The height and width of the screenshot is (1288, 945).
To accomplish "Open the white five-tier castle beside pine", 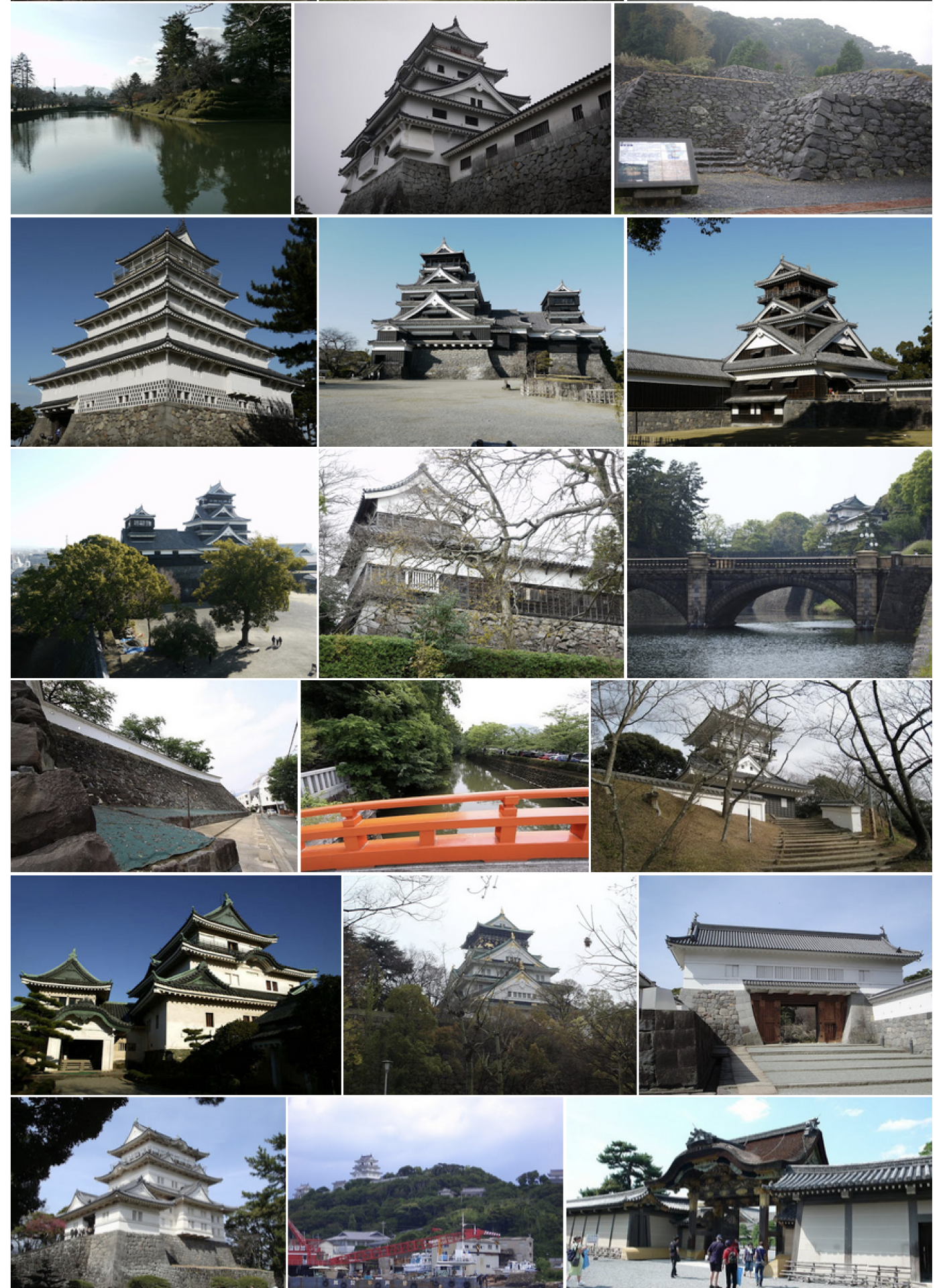I will click(163, 331).
